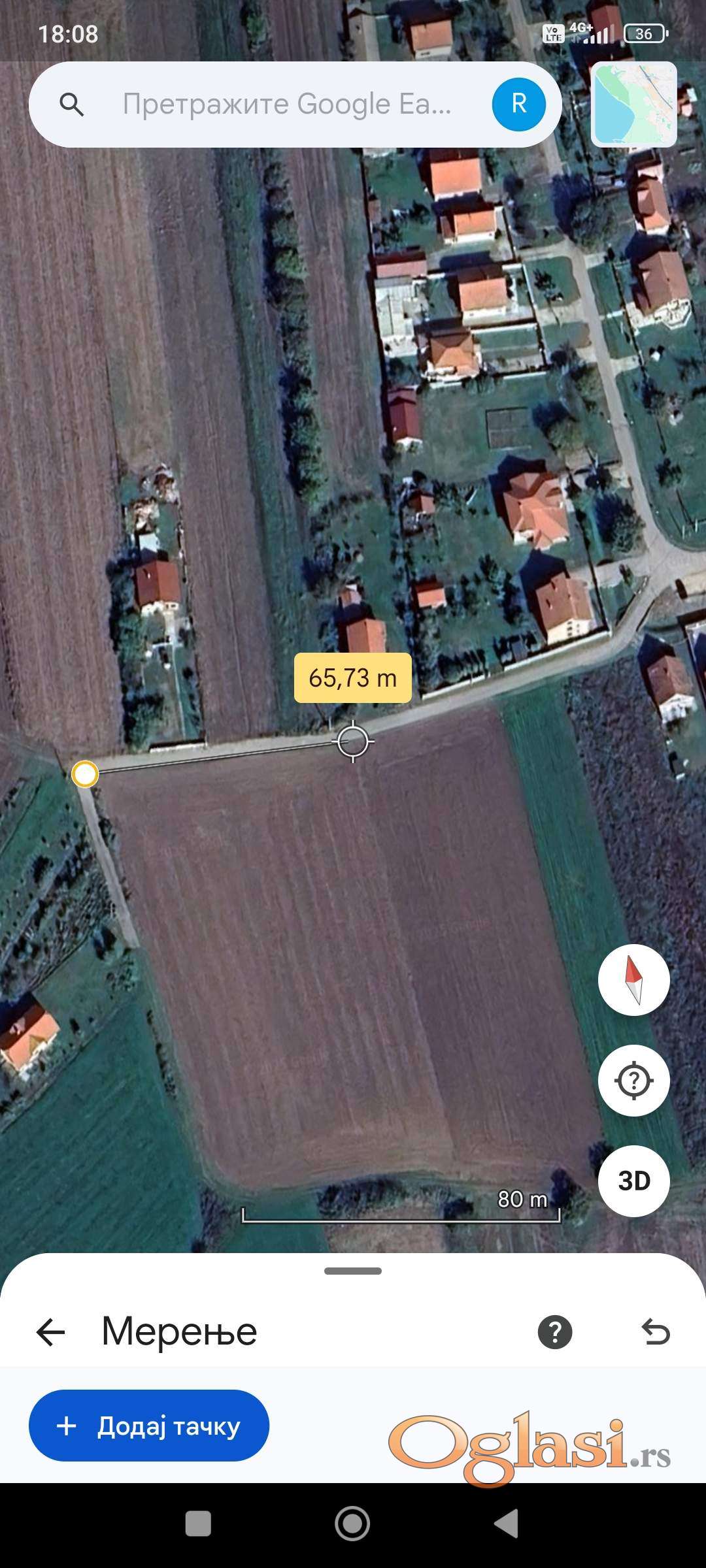Open the map style thumbnail
706x1568 pixels.
click(633, 105)
